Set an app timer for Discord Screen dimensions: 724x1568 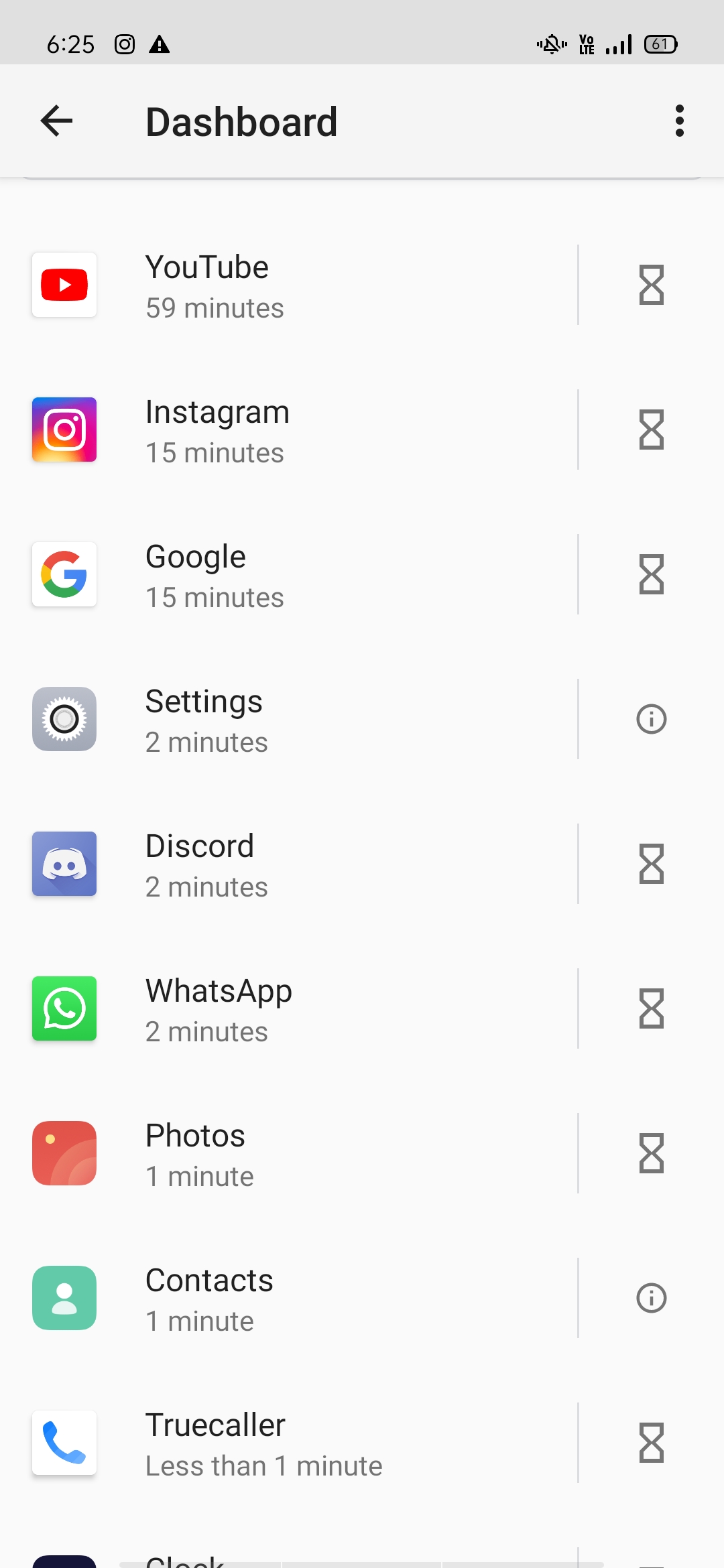click(651, 864)
